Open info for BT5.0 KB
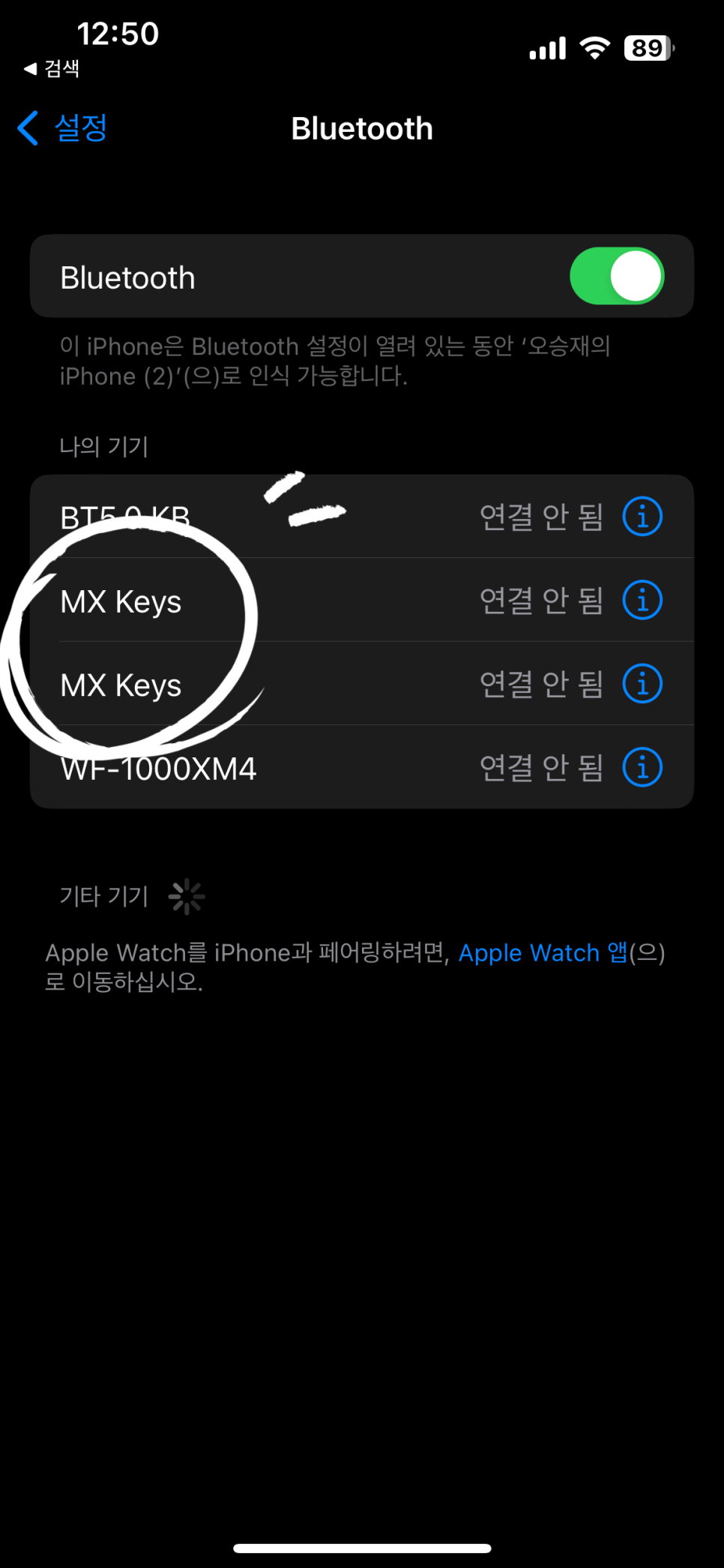 pyautogui.click(x=642, y=517)
